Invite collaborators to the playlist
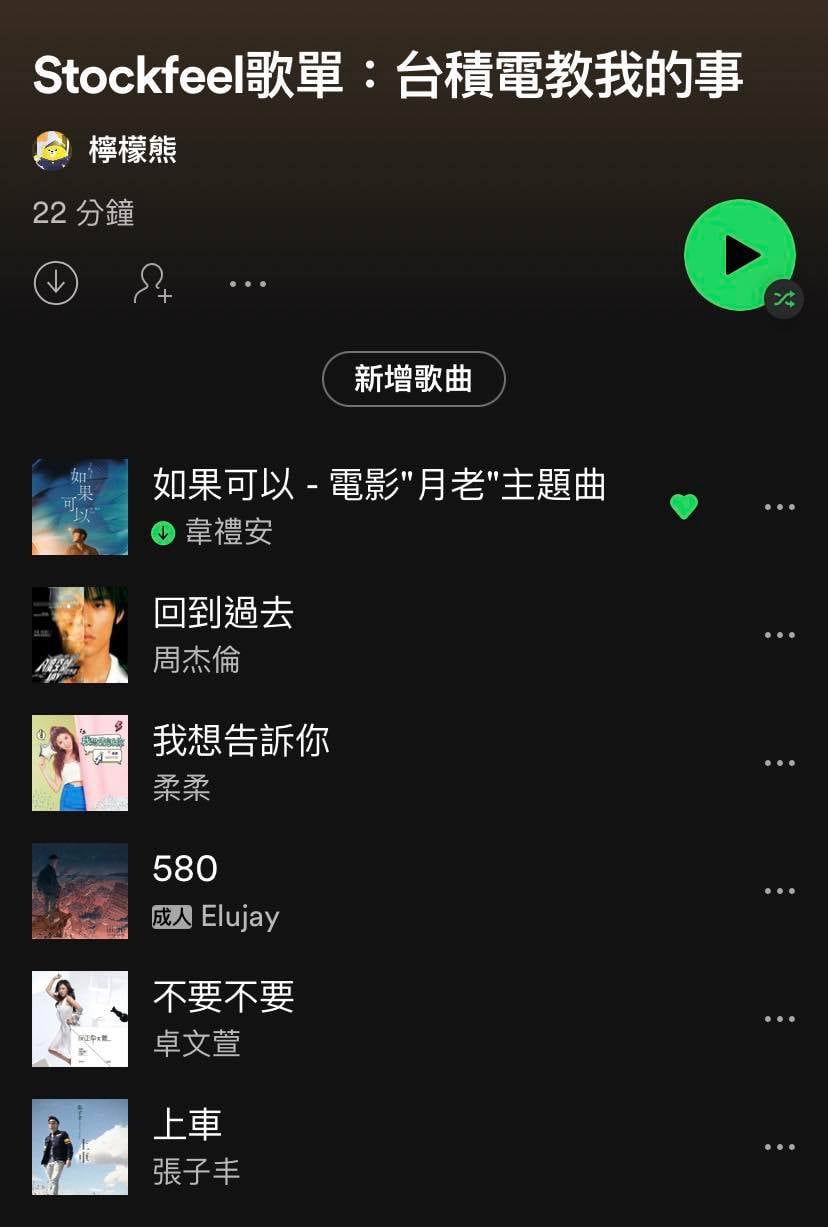This screenshot has height=1227, width=828. (153, 283)
